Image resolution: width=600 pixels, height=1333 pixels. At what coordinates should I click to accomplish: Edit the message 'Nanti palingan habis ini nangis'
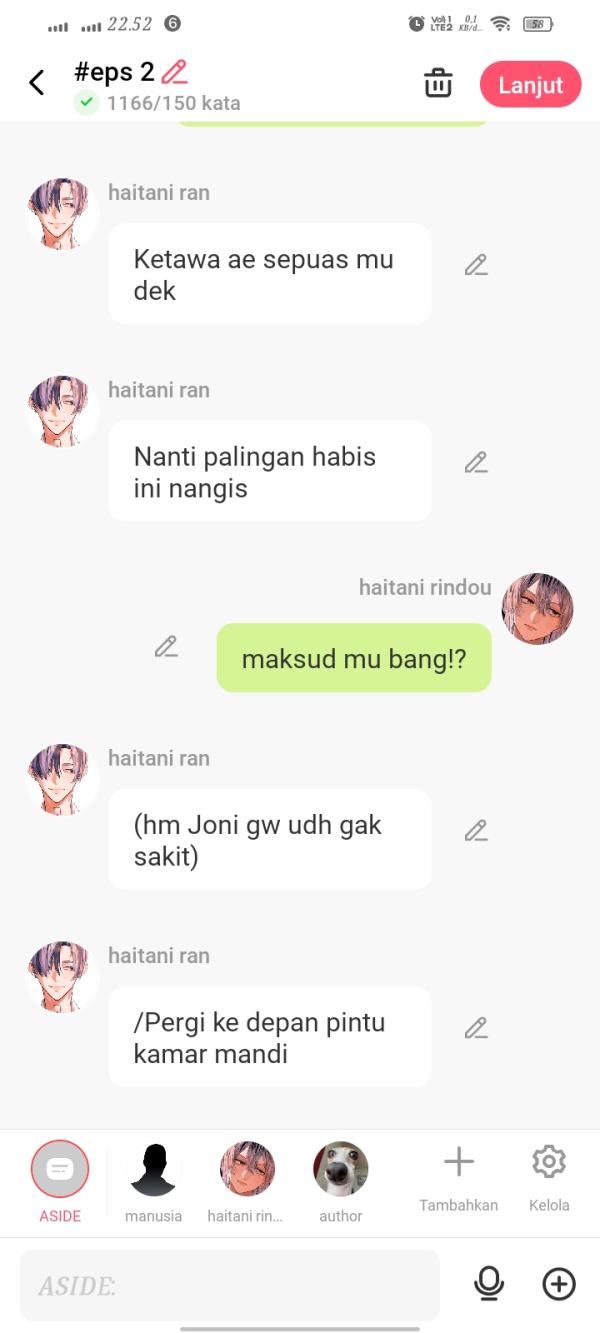(x=476, y=463)
